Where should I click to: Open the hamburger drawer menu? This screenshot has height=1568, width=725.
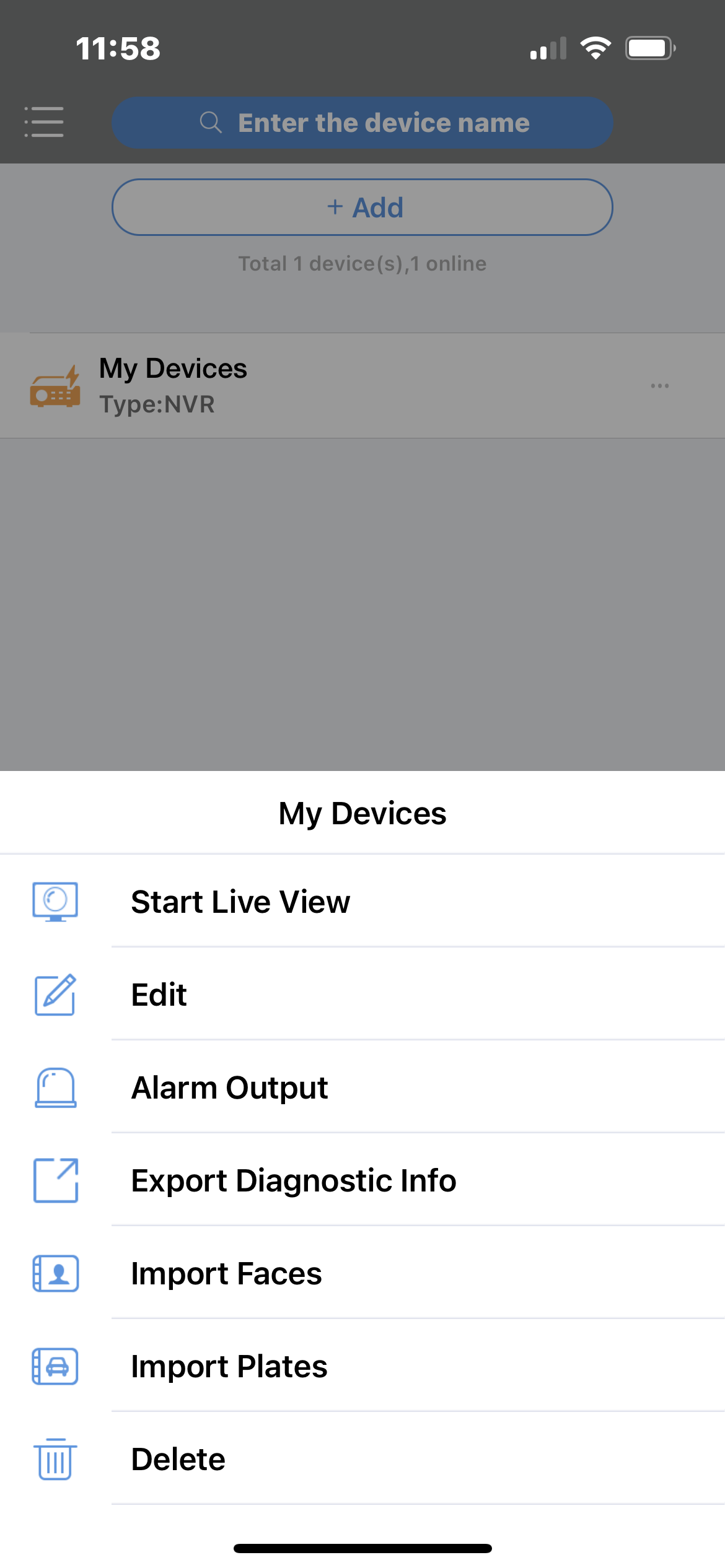[44, 122]
